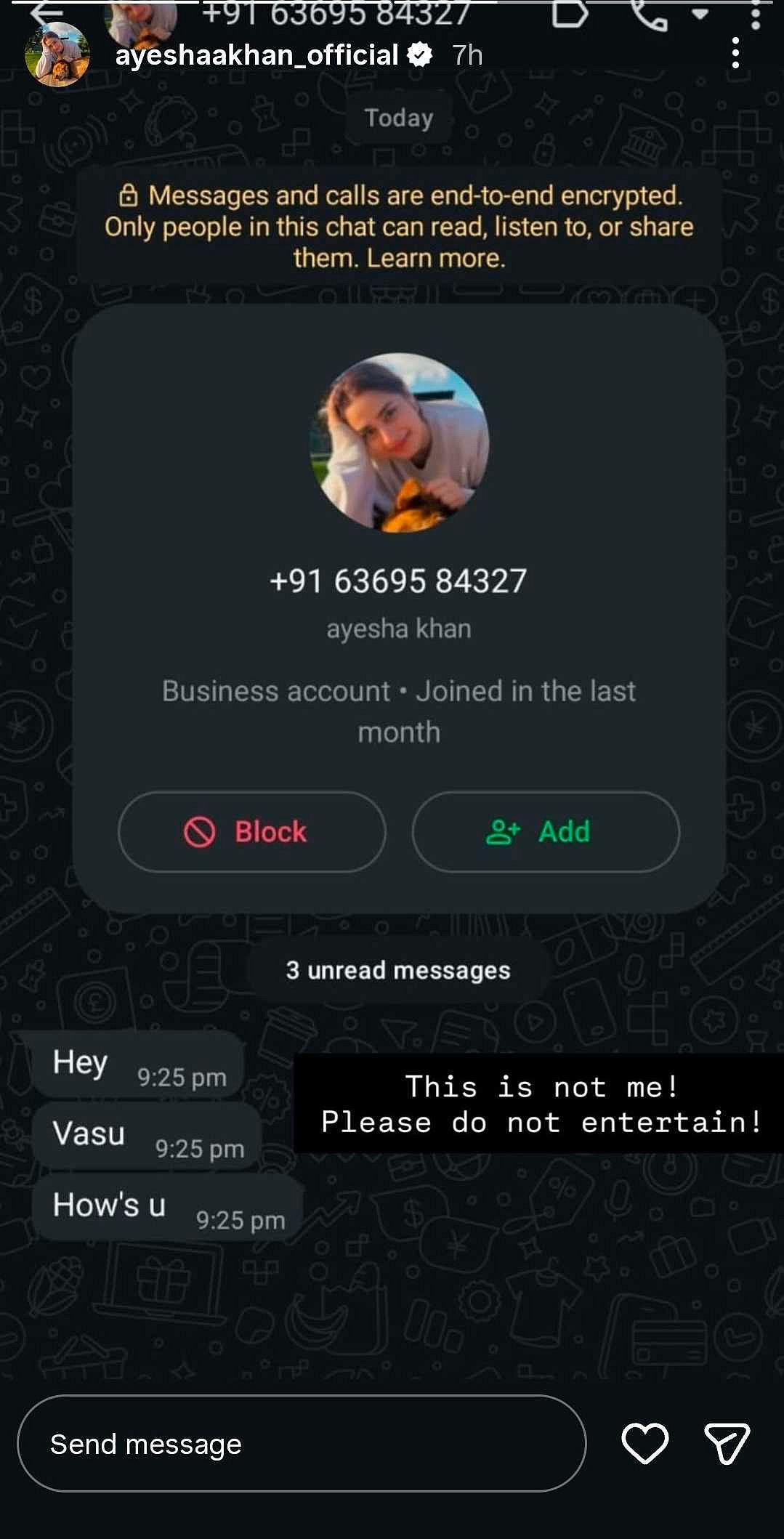Share this story via paper plane icon
The height and width of the screenshot is (1539, 784).
pyautogui.click(x=726, y=1443)
